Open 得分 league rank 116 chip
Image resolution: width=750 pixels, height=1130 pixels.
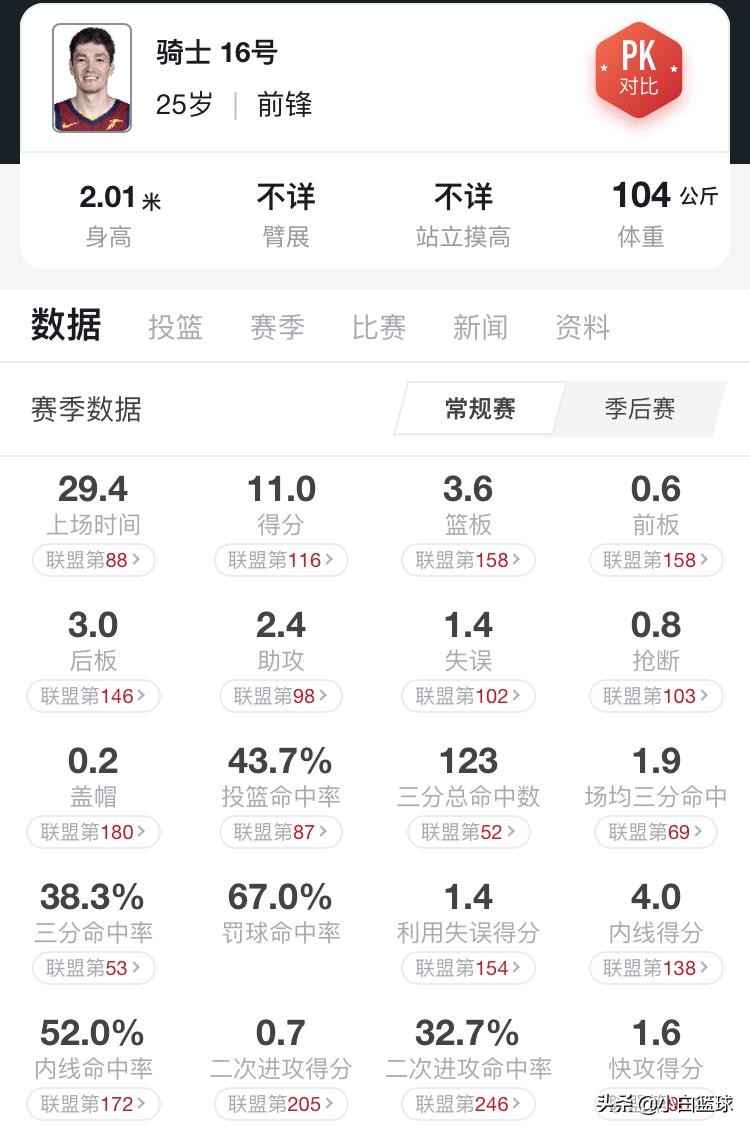click(281, 560)
